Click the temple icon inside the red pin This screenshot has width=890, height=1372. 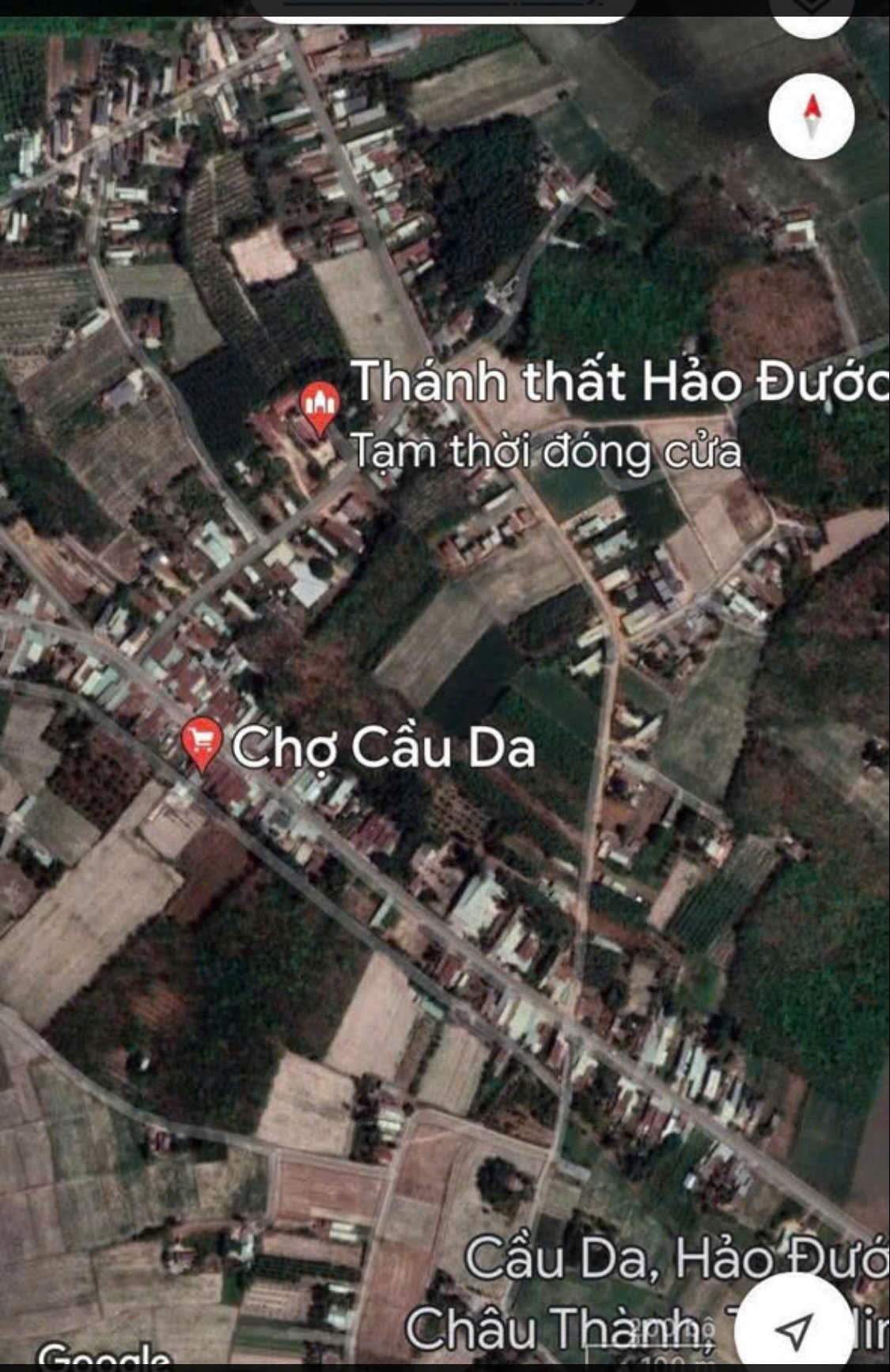(319, 402)
